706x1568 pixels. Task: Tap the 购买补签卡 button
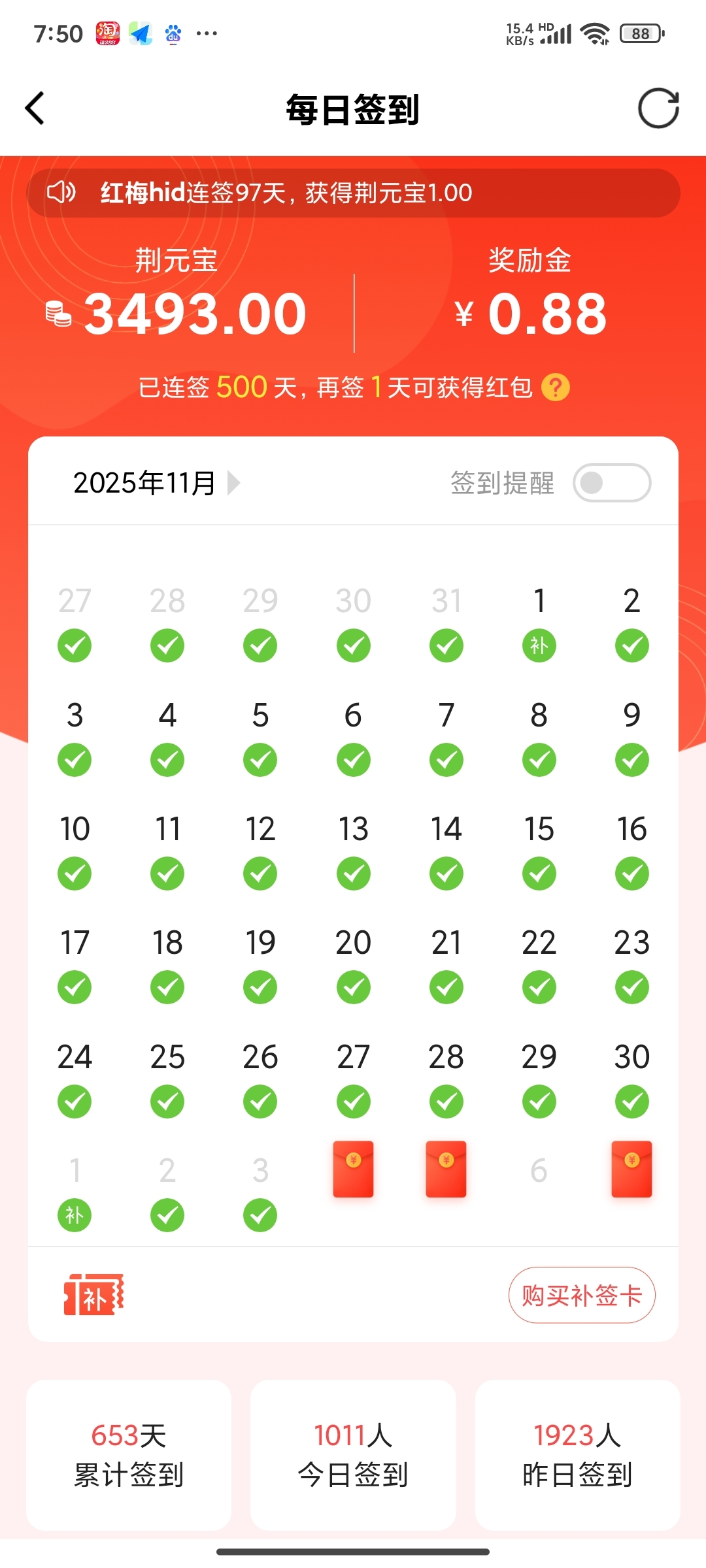pos(582,1295)
